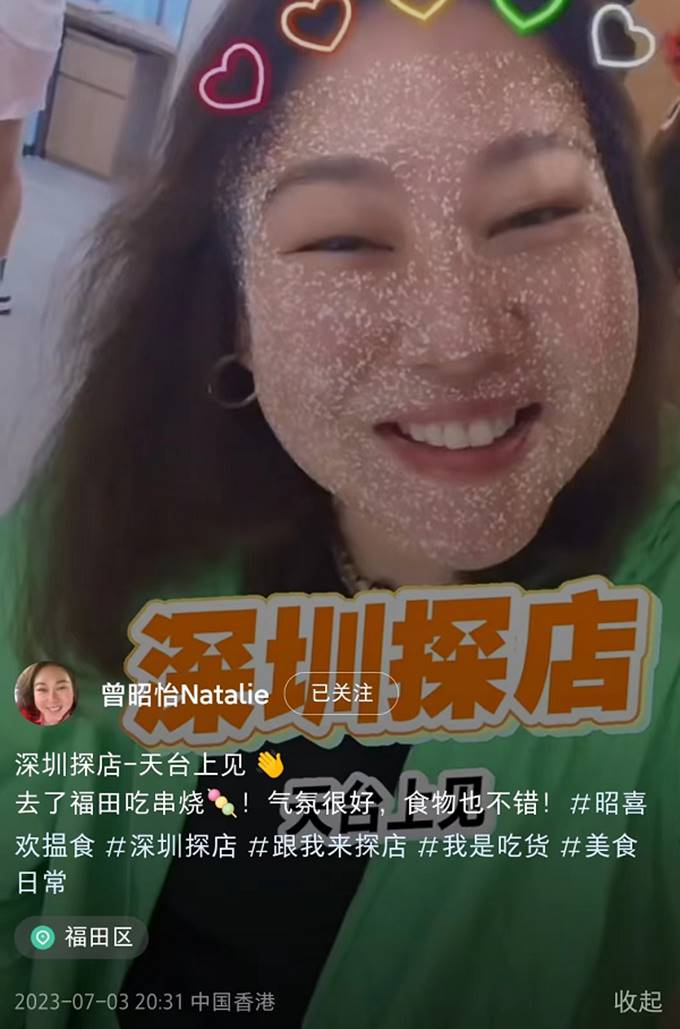Open hashtag #深圳探店
The width and height of the screenshot is (680, 1029).
pos(170,846)
